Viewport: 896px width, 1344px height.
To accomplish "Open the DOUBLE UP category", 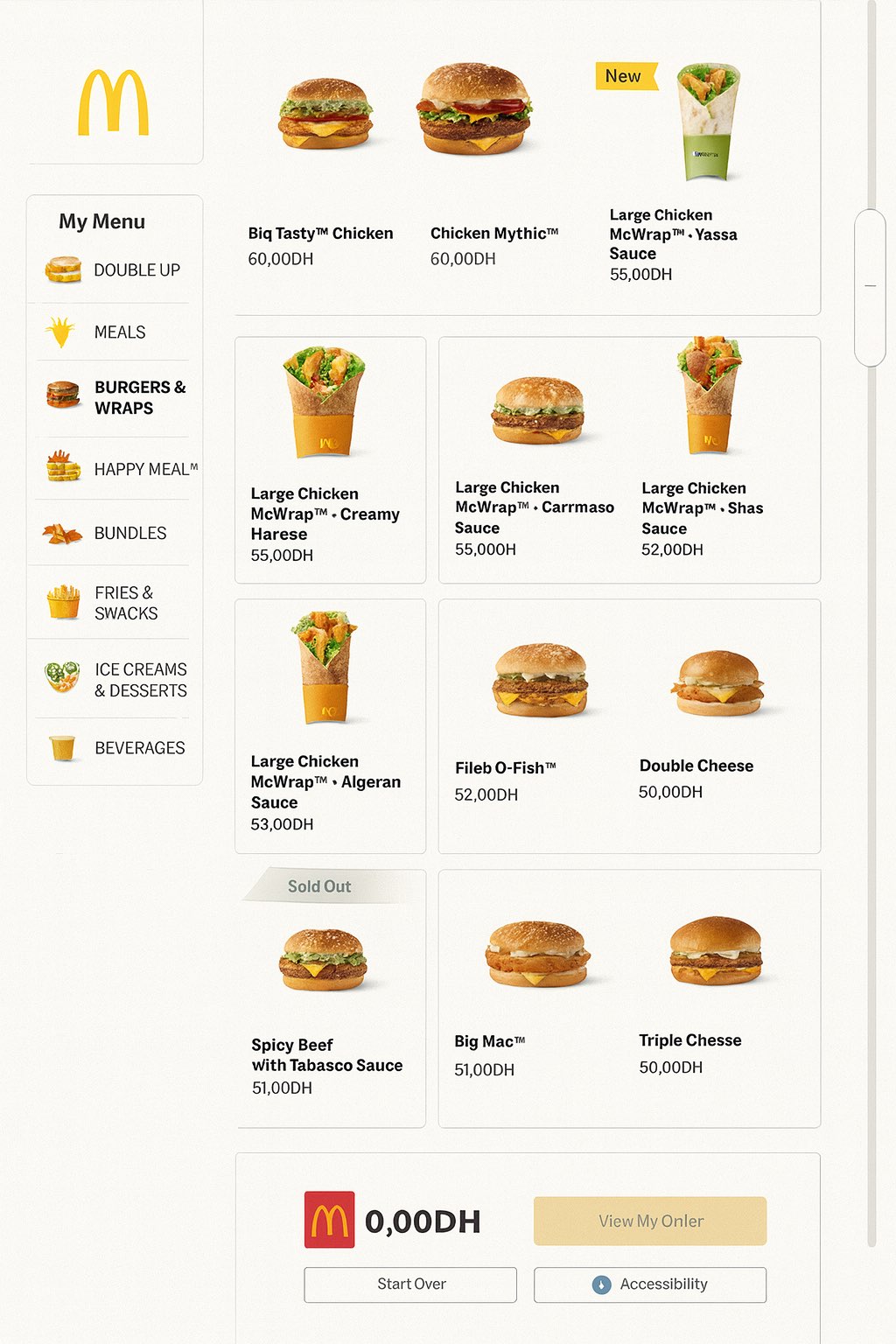I will coord(114,269).
